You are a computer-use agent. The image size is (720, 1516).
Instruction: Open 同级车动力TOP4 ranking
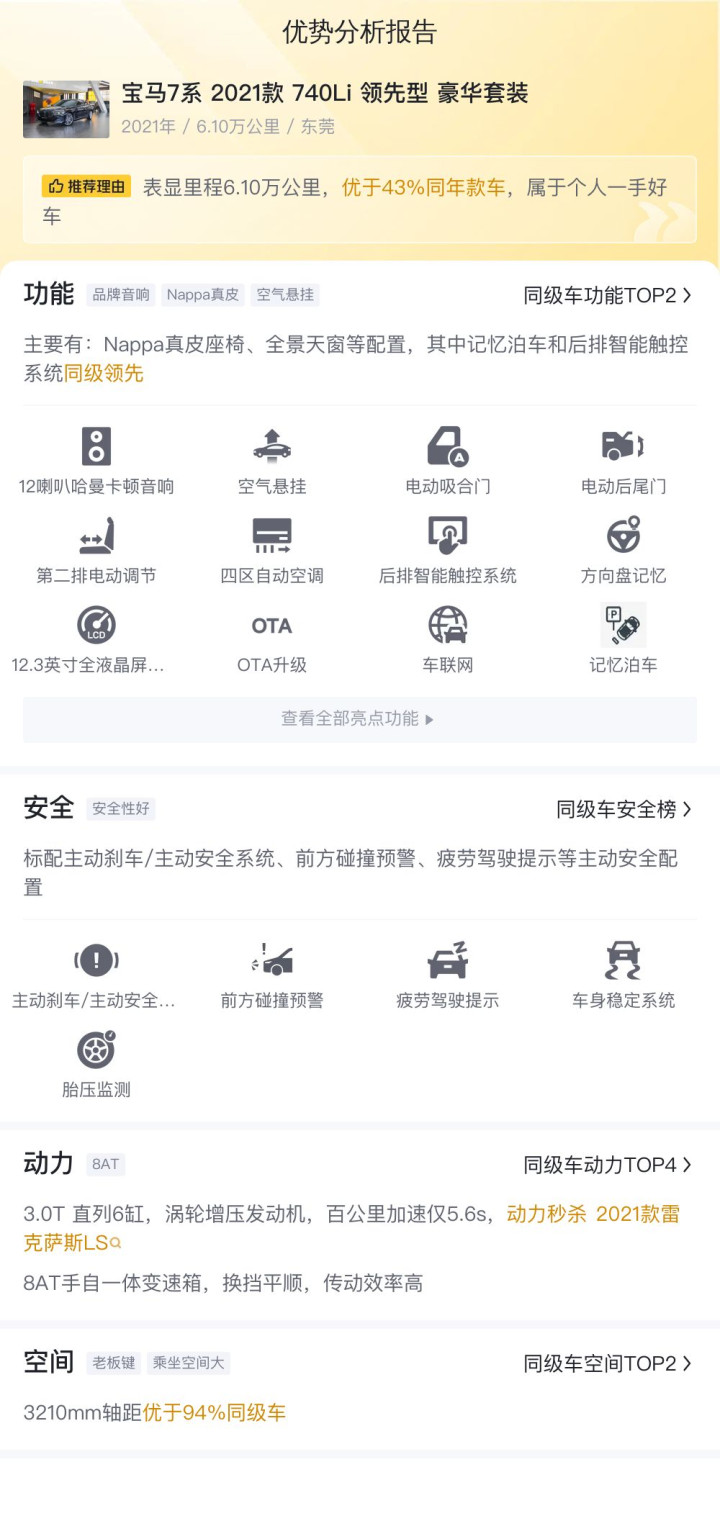coord(608,1165)
